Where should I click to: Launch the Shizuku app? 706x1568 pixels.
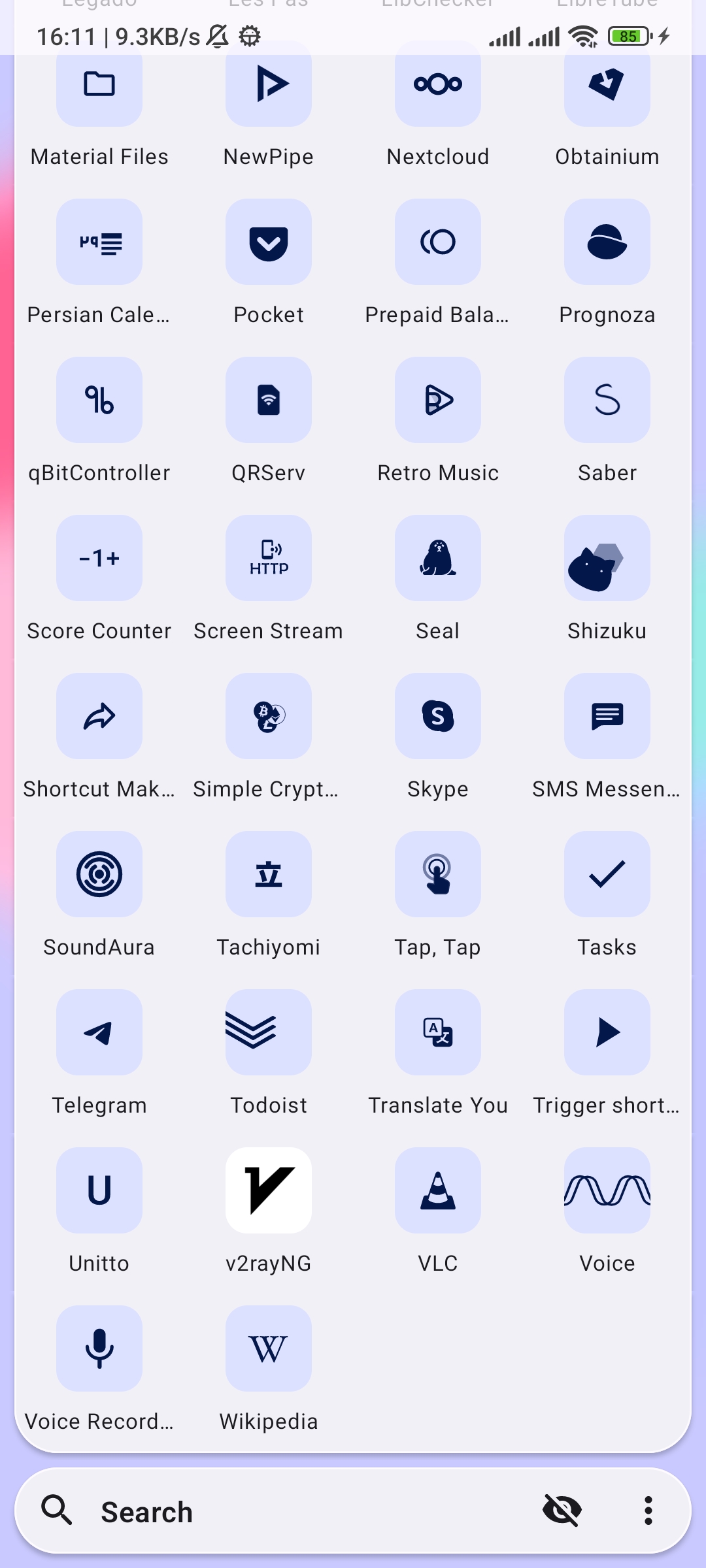pyautogui.click(x=607, y=559)
